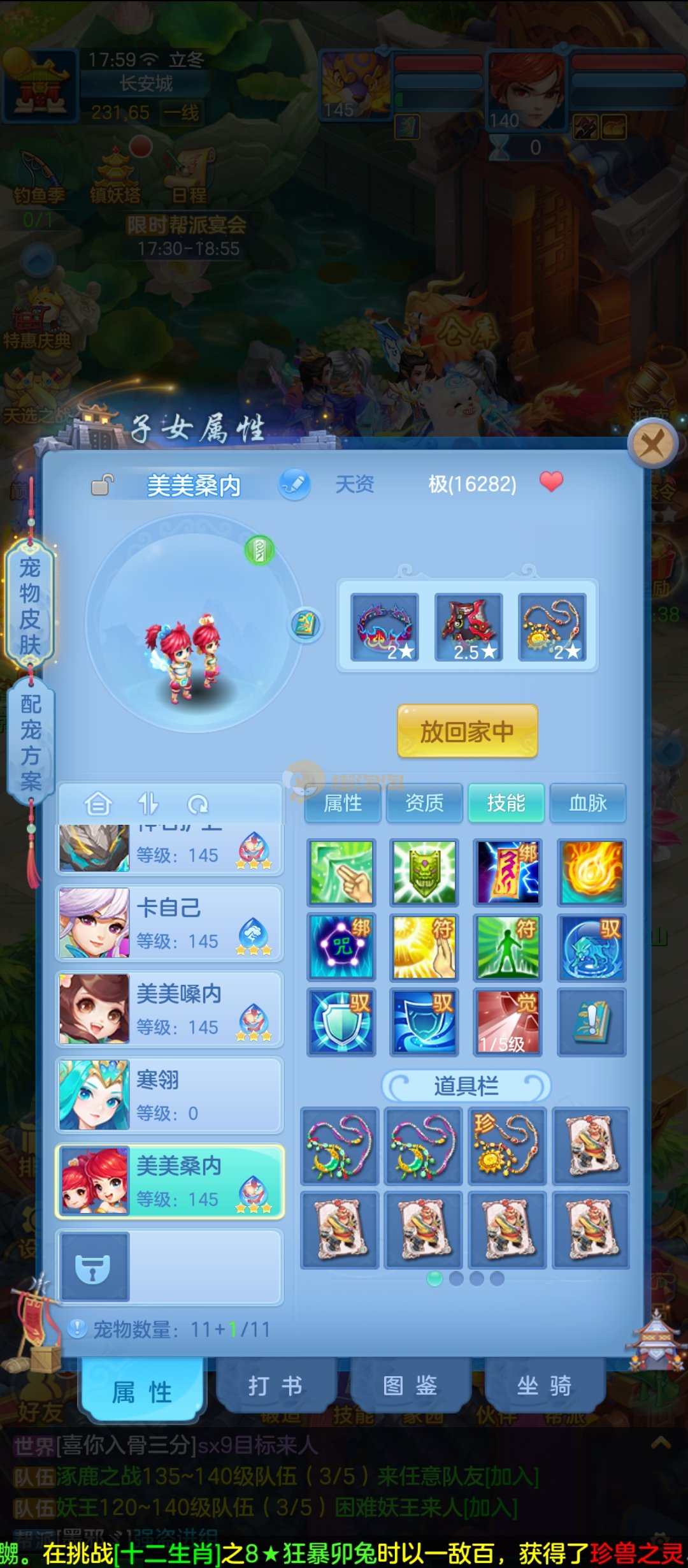
Task: Open the 血脉 sub-tab
Action: (x=587, y=803)
